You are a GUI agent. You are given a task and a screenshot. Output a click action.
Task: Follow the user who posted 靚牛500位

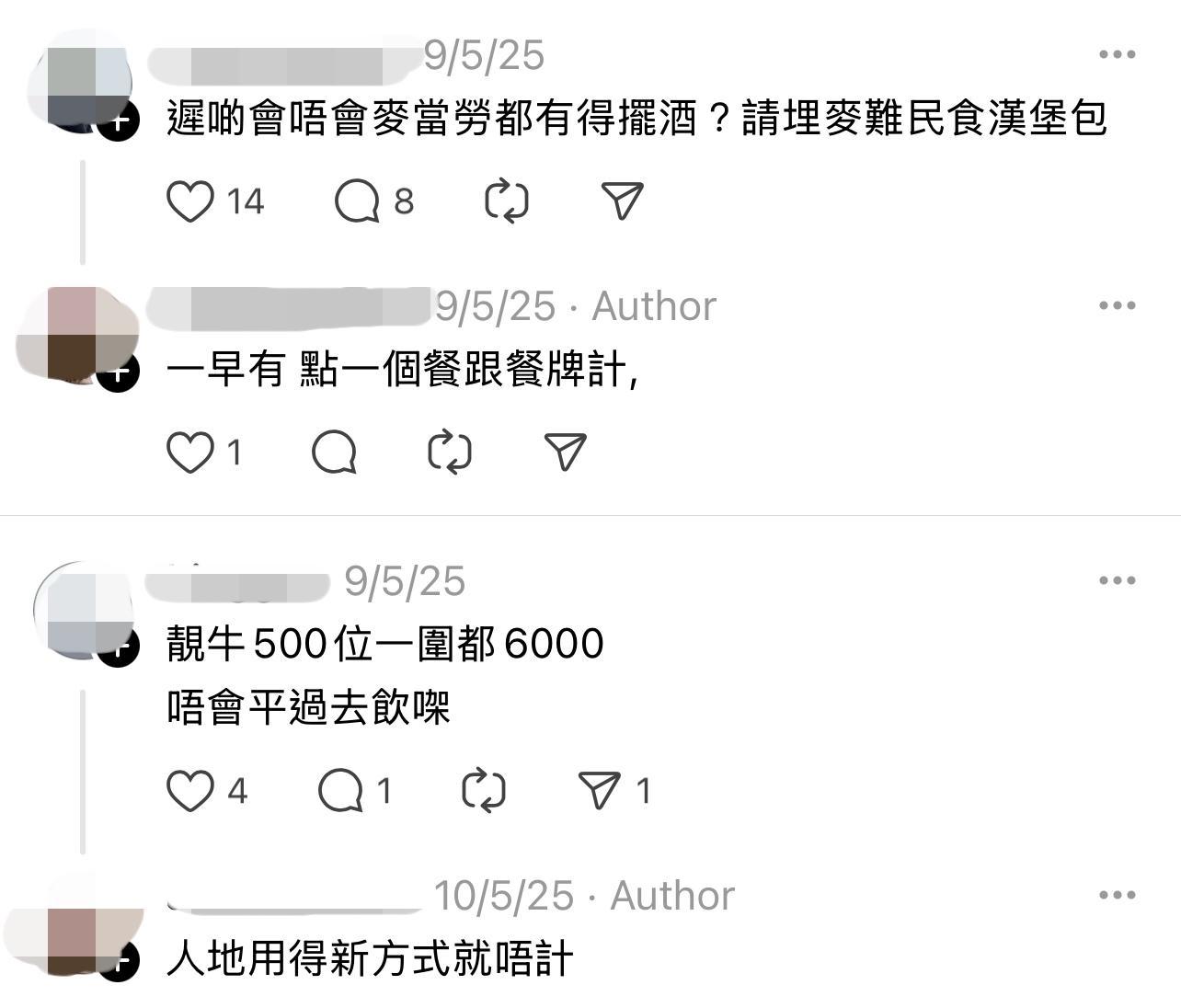118,647
